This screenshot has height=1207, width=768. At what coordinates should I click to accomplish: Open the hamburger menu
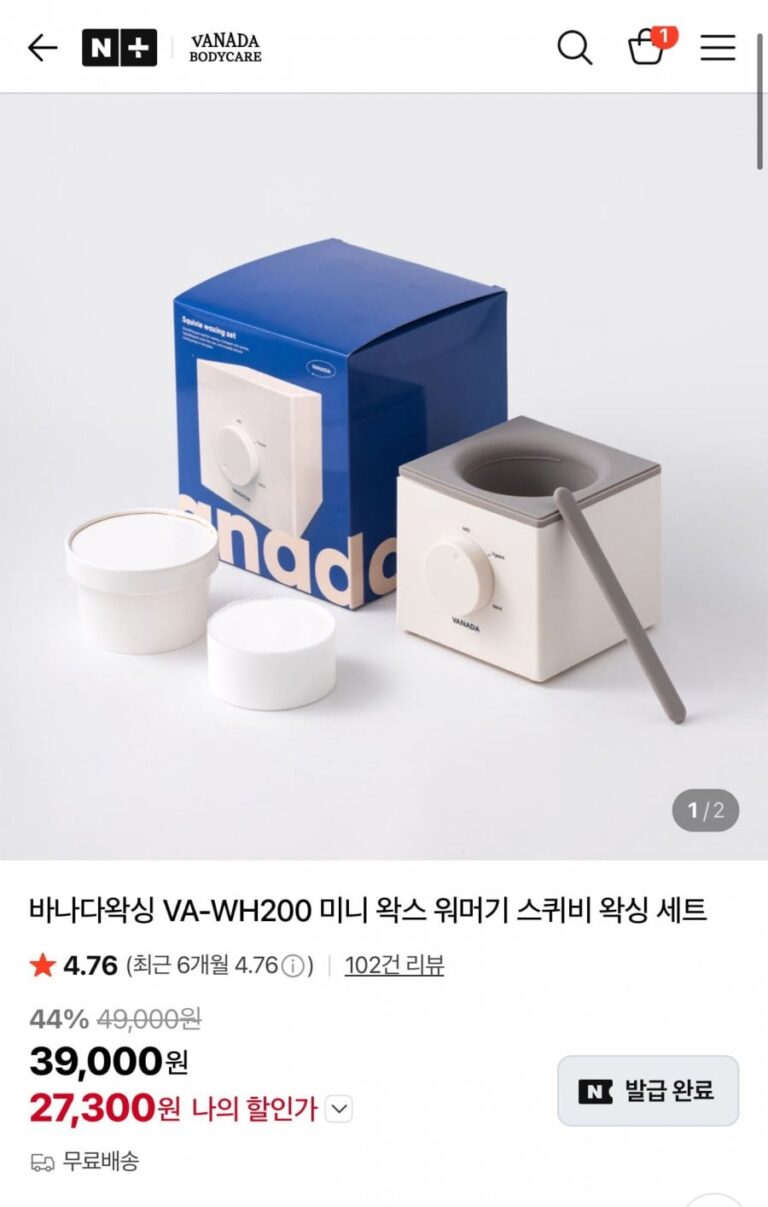click(718, 47)
